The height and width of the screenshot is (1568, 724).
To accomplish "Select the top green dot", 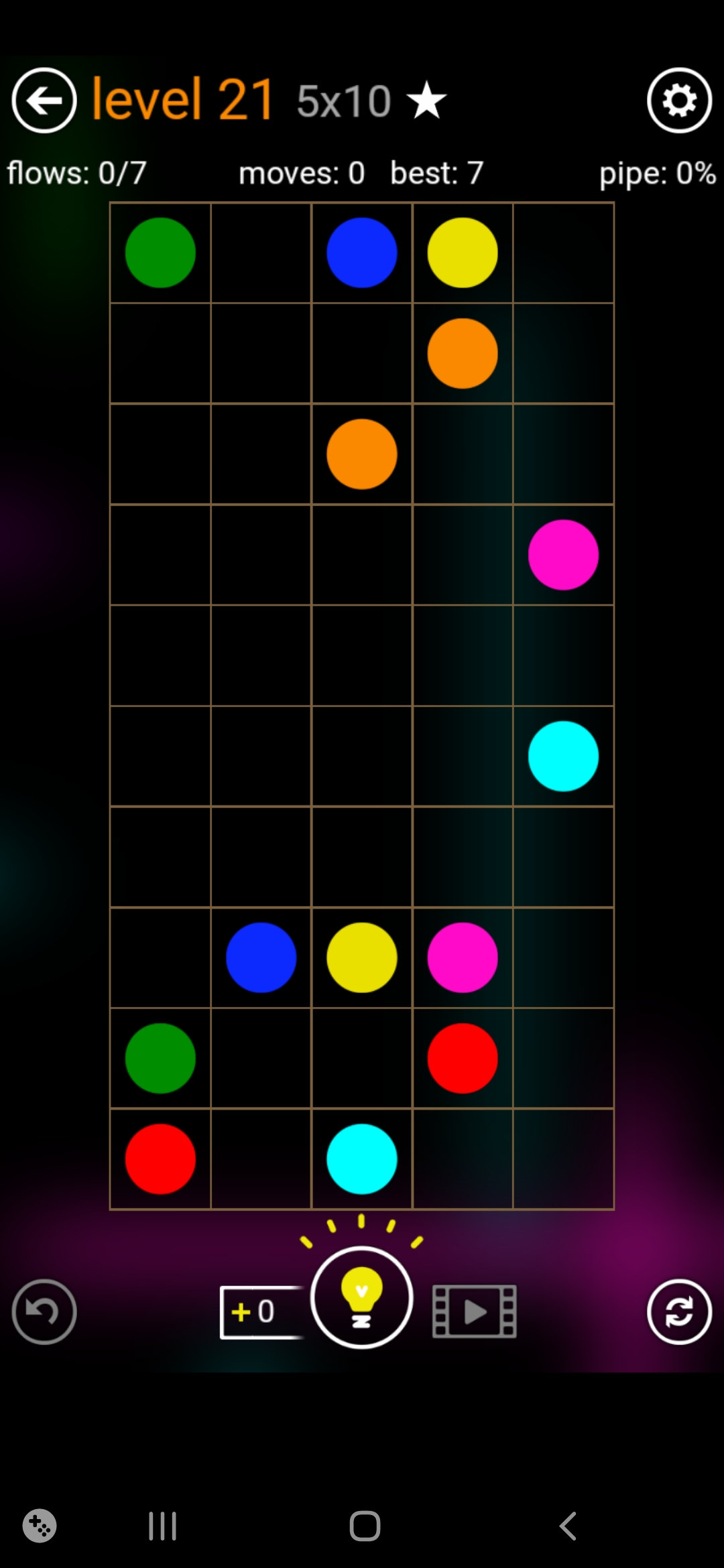I will (x=160, y=253).
